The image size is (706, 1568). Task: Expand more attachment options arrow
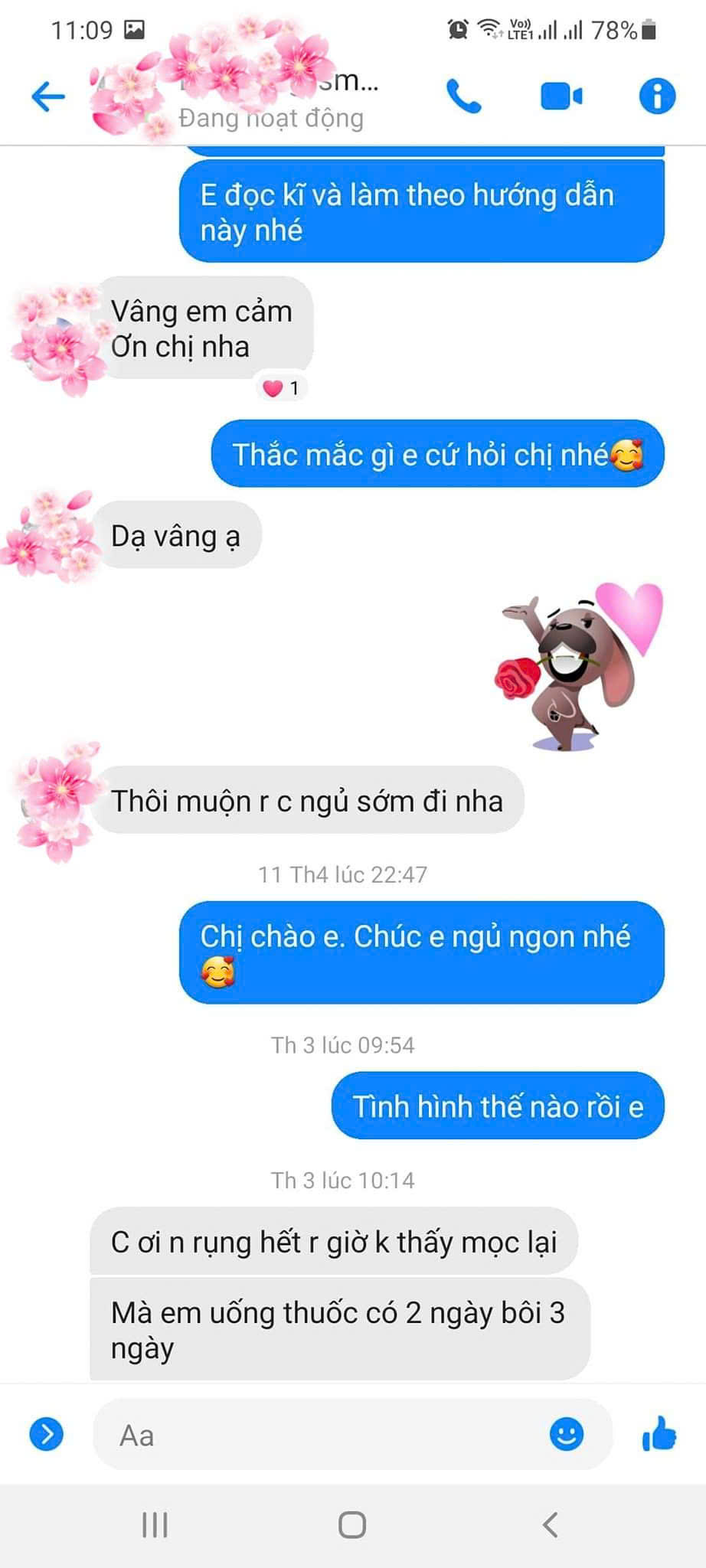pyautogui.click(x=47, y=1434)
